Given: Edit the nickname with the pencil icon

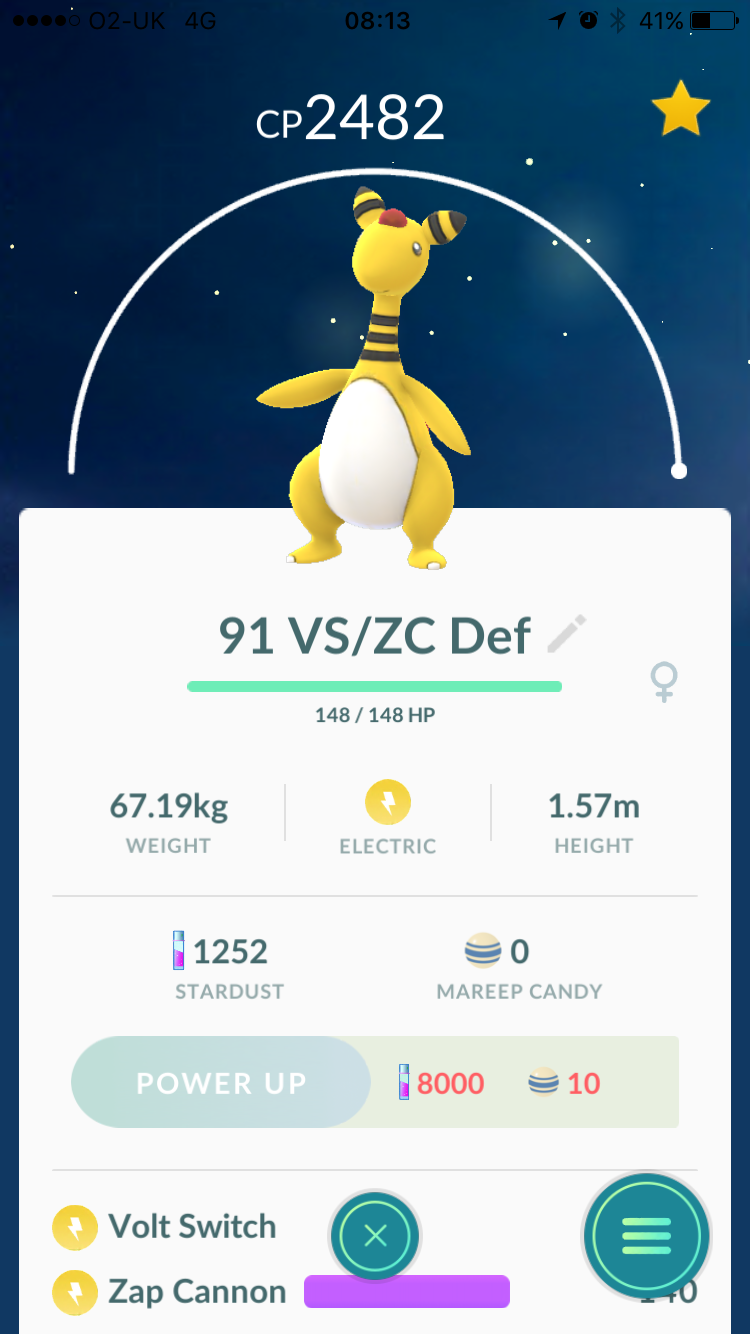Looking at the screenshot, I should click(x=567, y=634).
